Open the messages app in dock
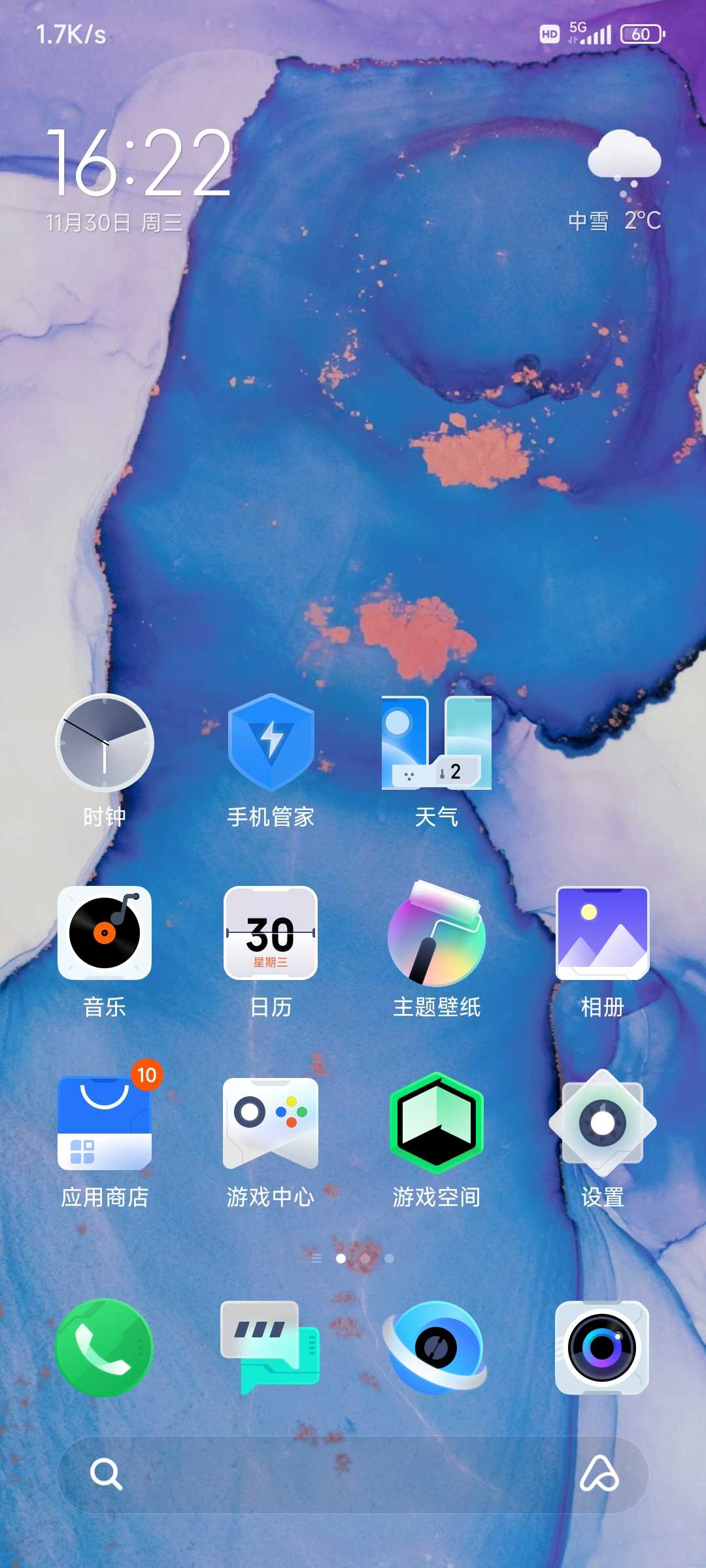This screenshot has height=1568, width=706. [271, 1347]
